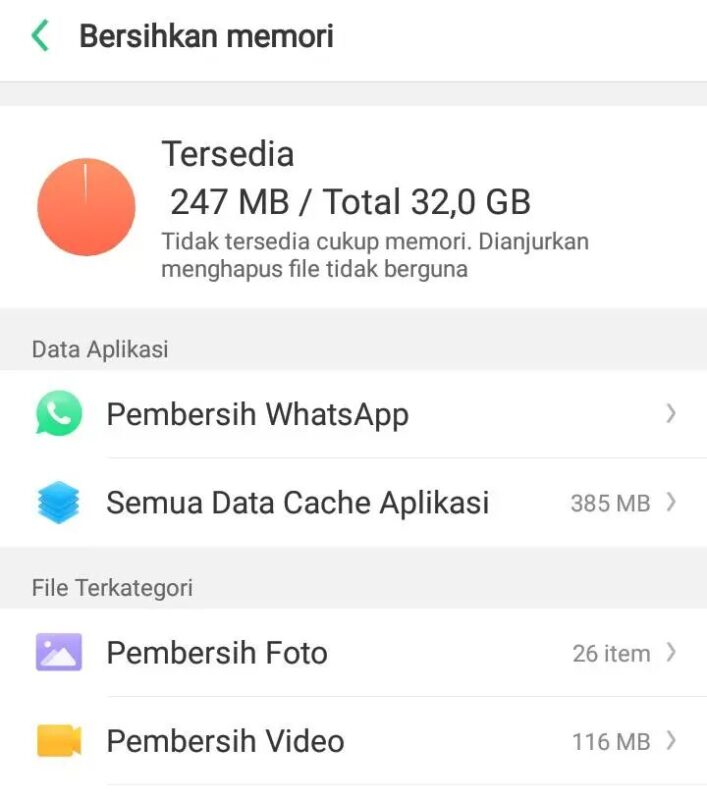Screen dimensions: 707x800
Task: Go back from Bersihkan memori
Action: 40,37
